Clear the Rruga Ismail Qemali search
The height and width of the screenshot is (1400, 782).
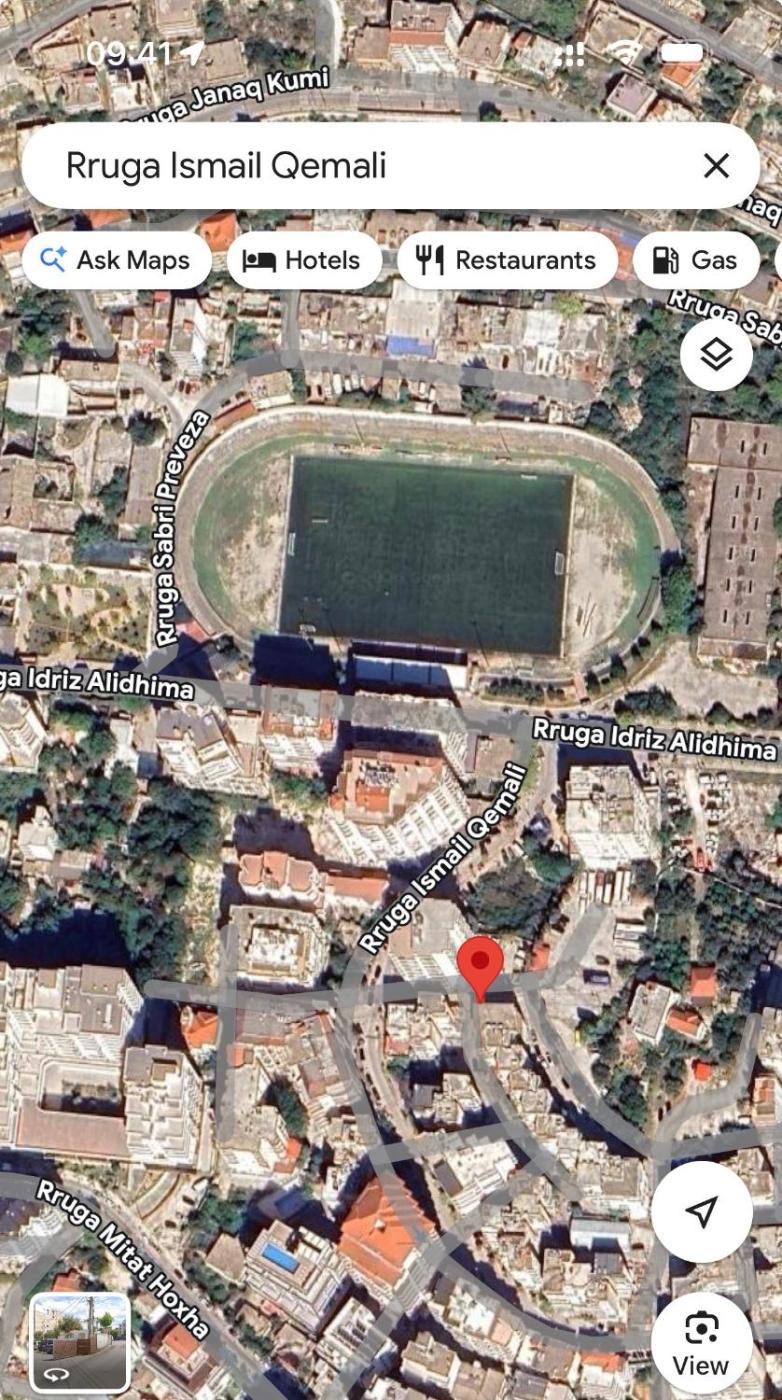tap(716, 166)
